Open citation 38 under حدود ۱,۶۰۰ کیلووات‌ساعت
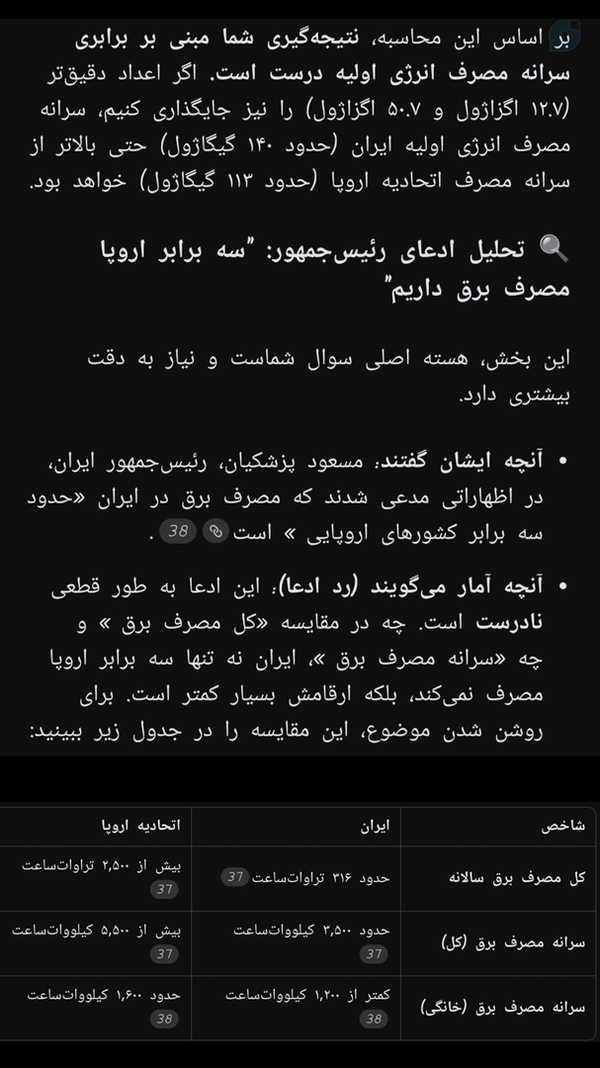 point(165,1018)
